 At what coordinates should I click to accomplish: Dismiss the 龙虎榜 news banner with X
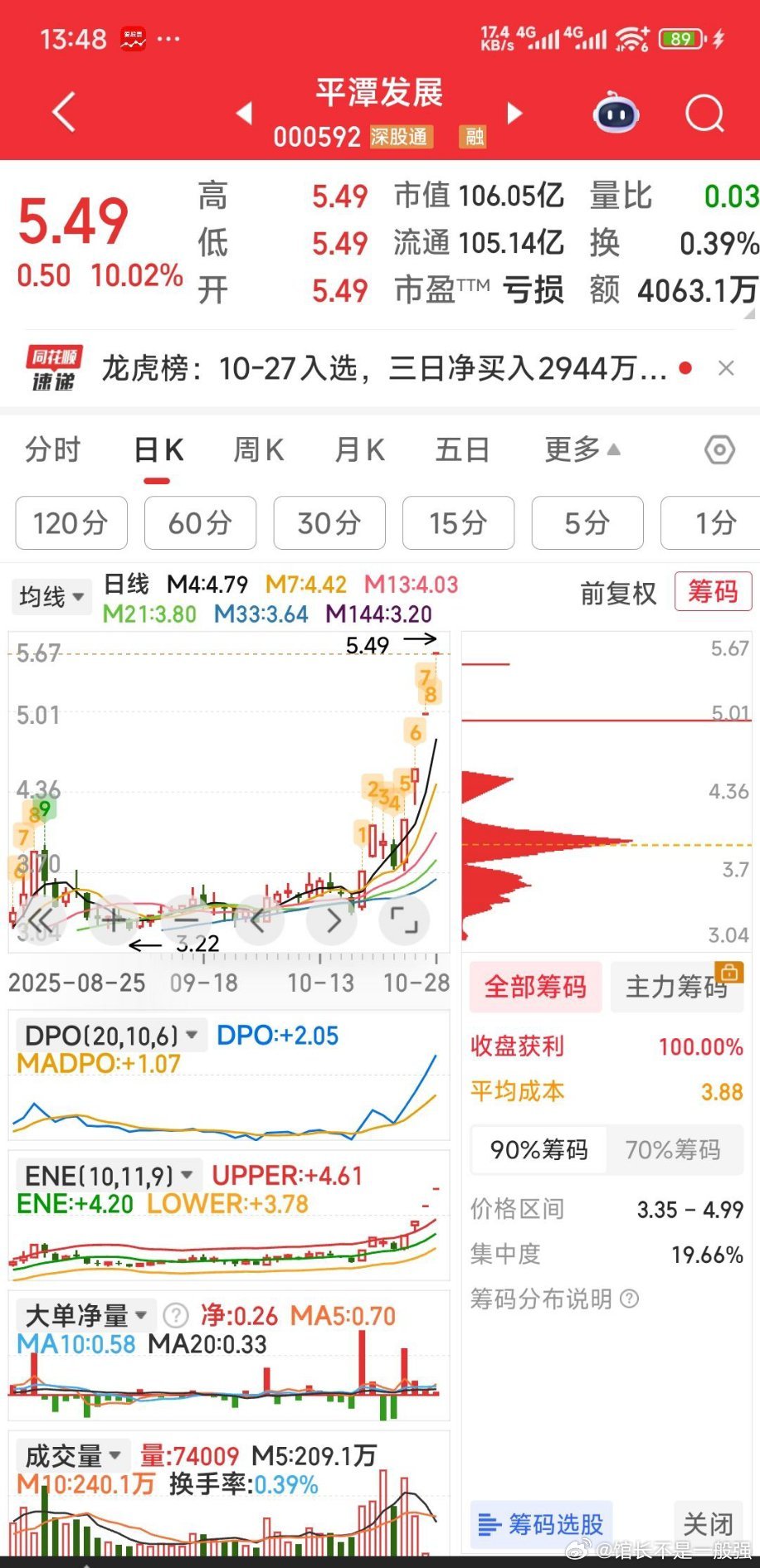[727, 367]
